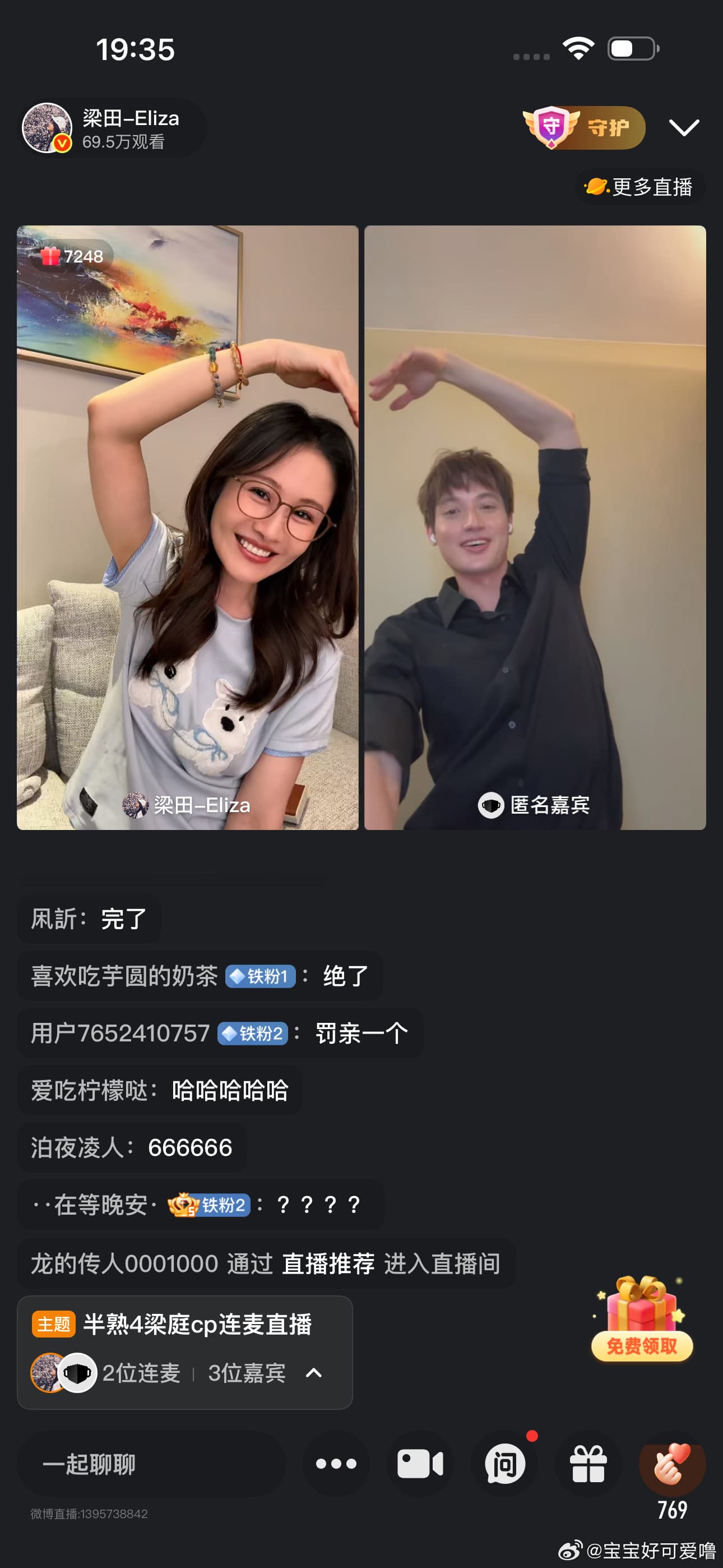
Task: Tap the 守护 guardian badge
Action: [583, 128]
